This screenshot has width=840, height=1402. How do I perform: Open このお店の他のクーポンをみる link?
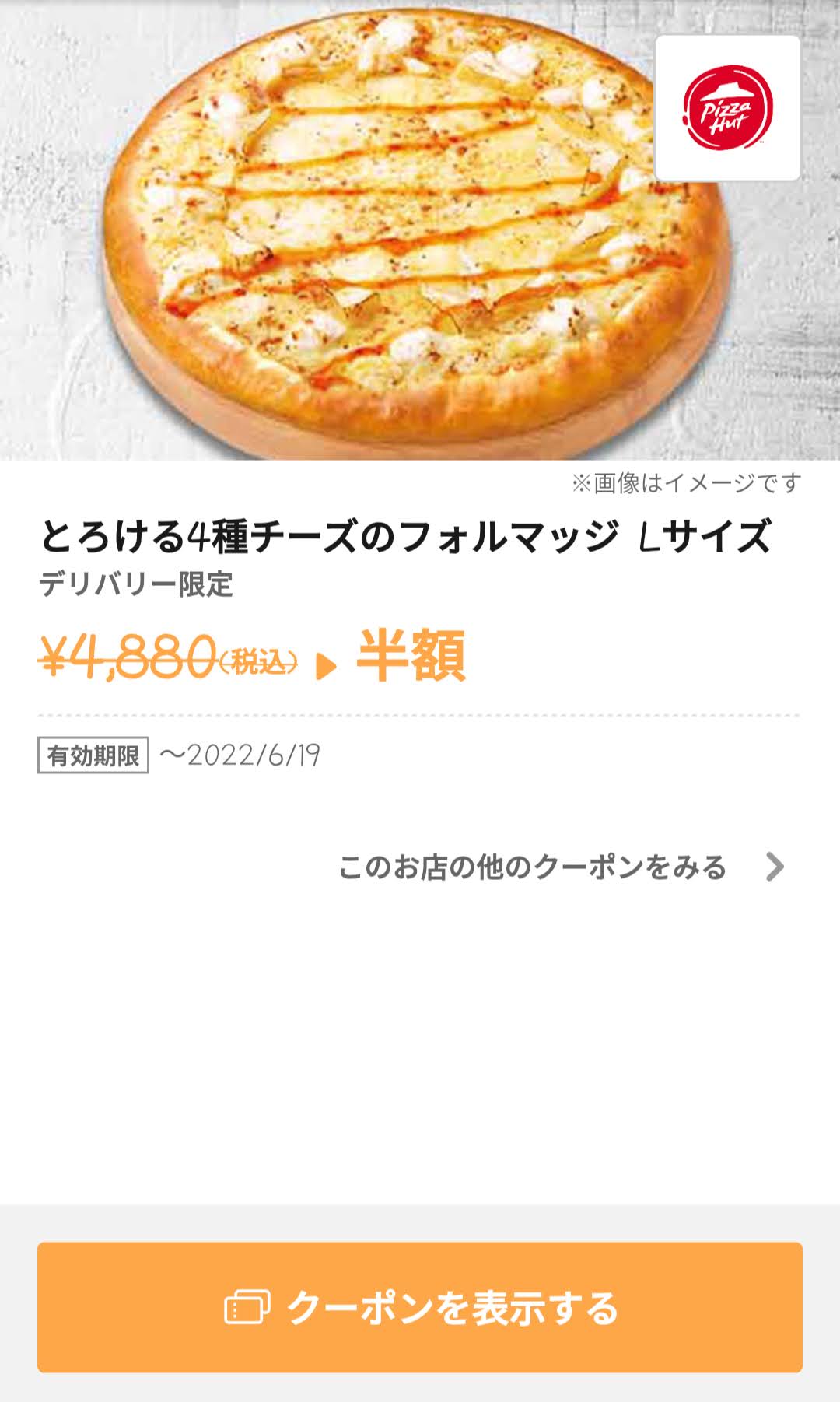pos(560,867)
